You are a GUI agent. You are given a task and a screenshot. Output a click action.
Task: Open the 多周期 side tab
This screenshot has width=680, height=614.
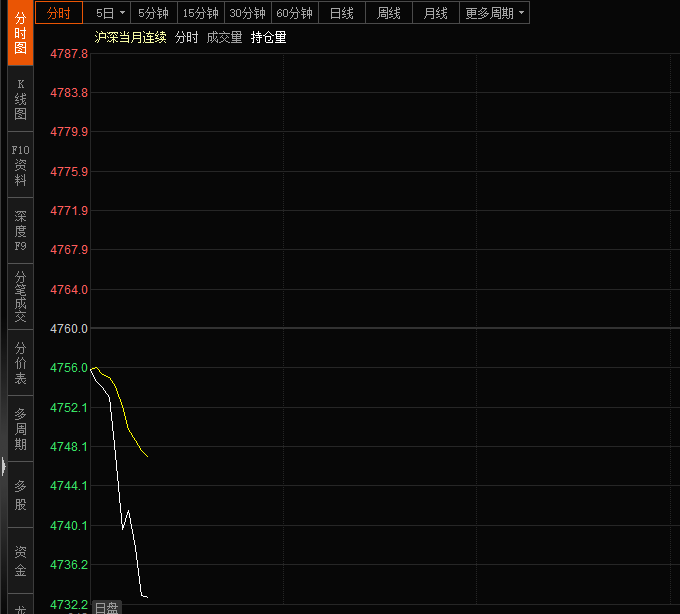pyautogui.click(x=20, y=429)
